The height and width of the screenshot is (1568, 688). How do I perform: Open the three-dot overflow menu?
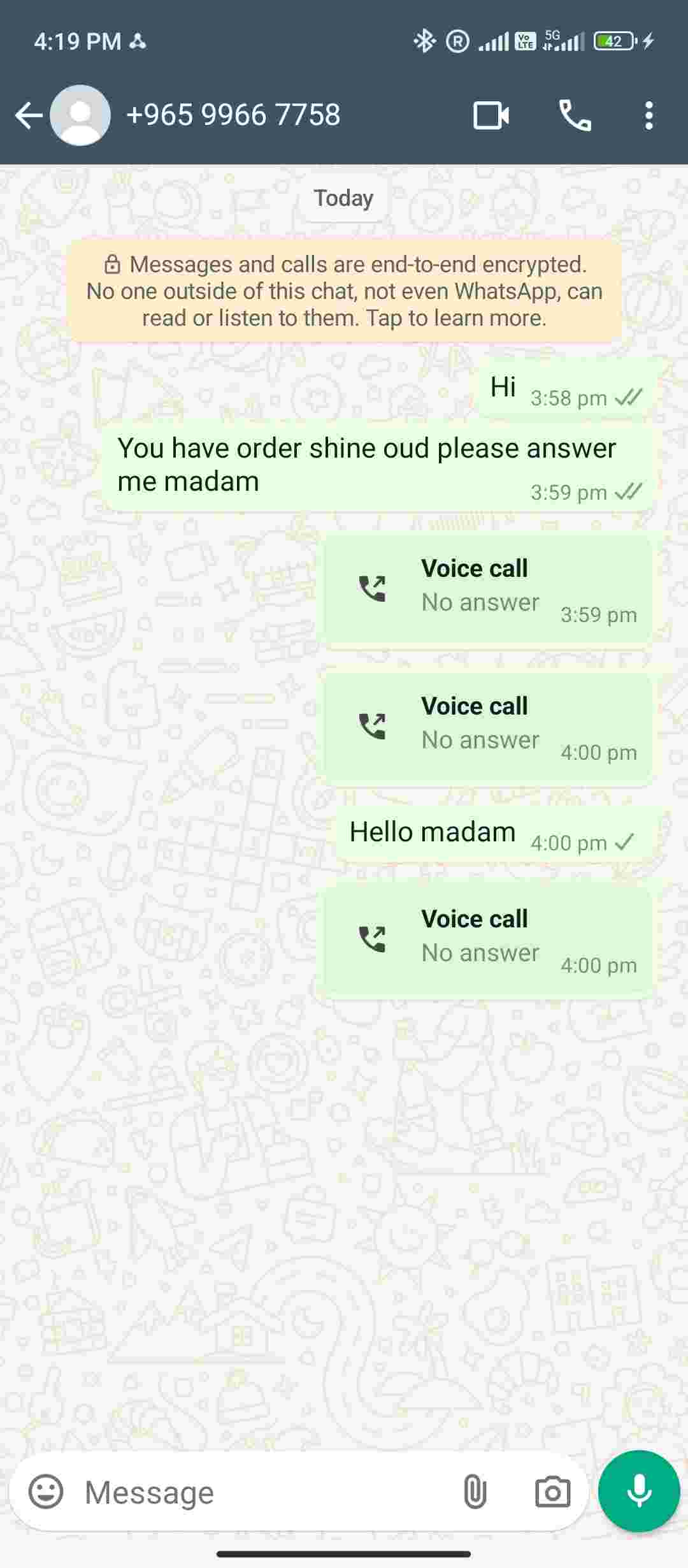coord(649,115)
